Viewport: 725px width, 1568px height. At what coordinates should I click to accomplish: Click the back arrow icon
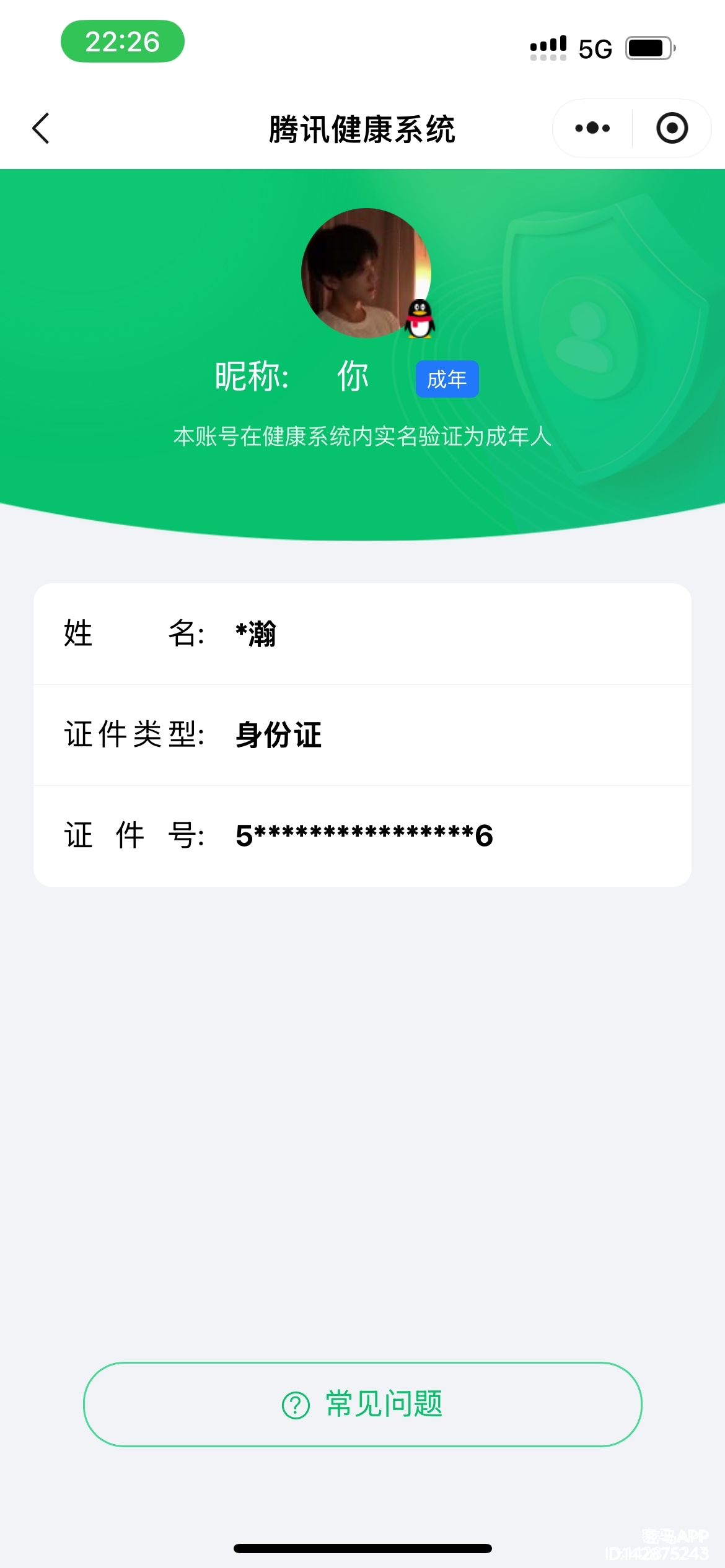(41, 128)
